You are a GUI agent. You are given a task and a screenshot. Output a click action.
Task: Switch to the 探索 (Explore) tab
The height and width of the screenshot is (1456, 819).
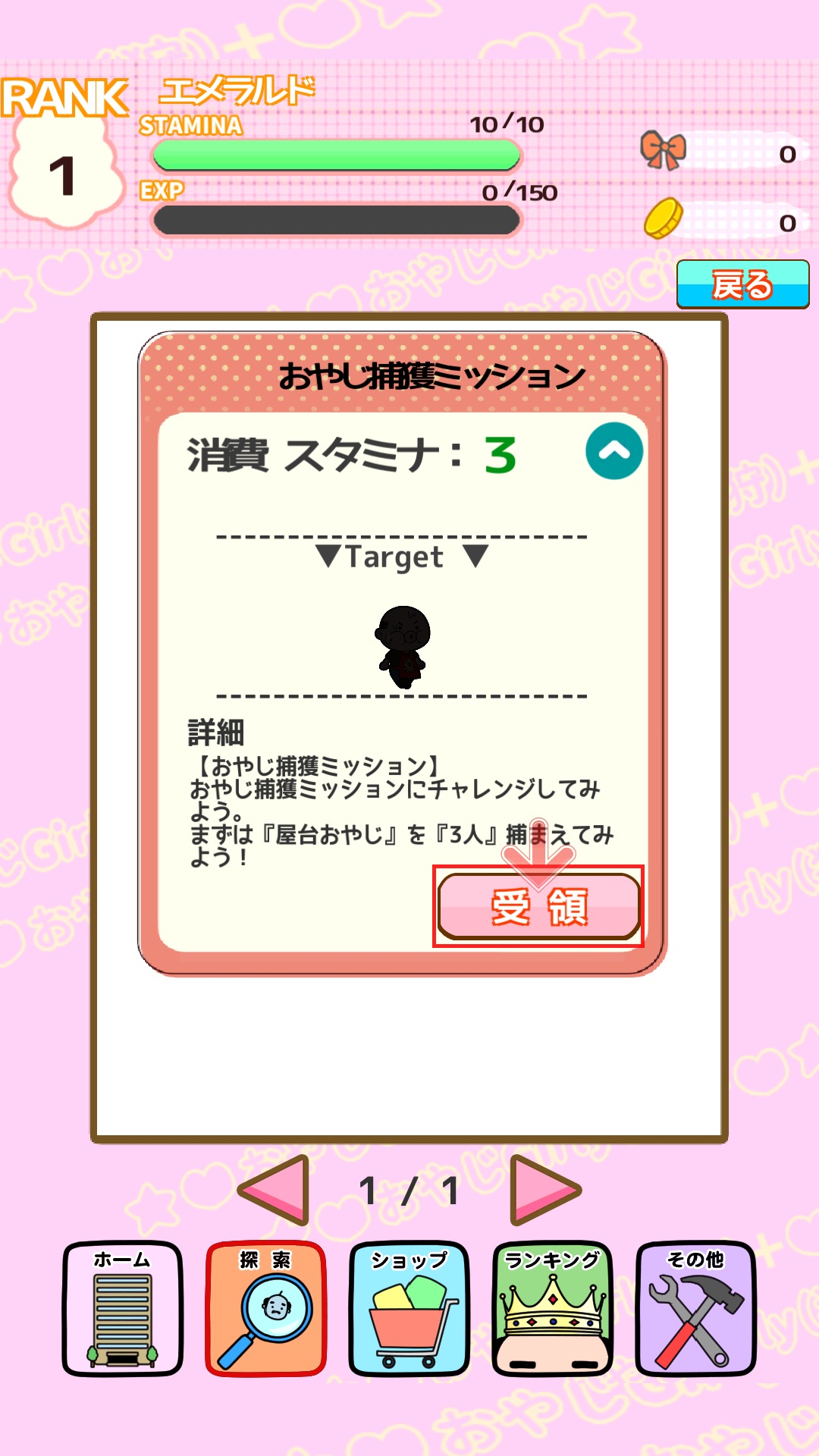[266, 1309]
